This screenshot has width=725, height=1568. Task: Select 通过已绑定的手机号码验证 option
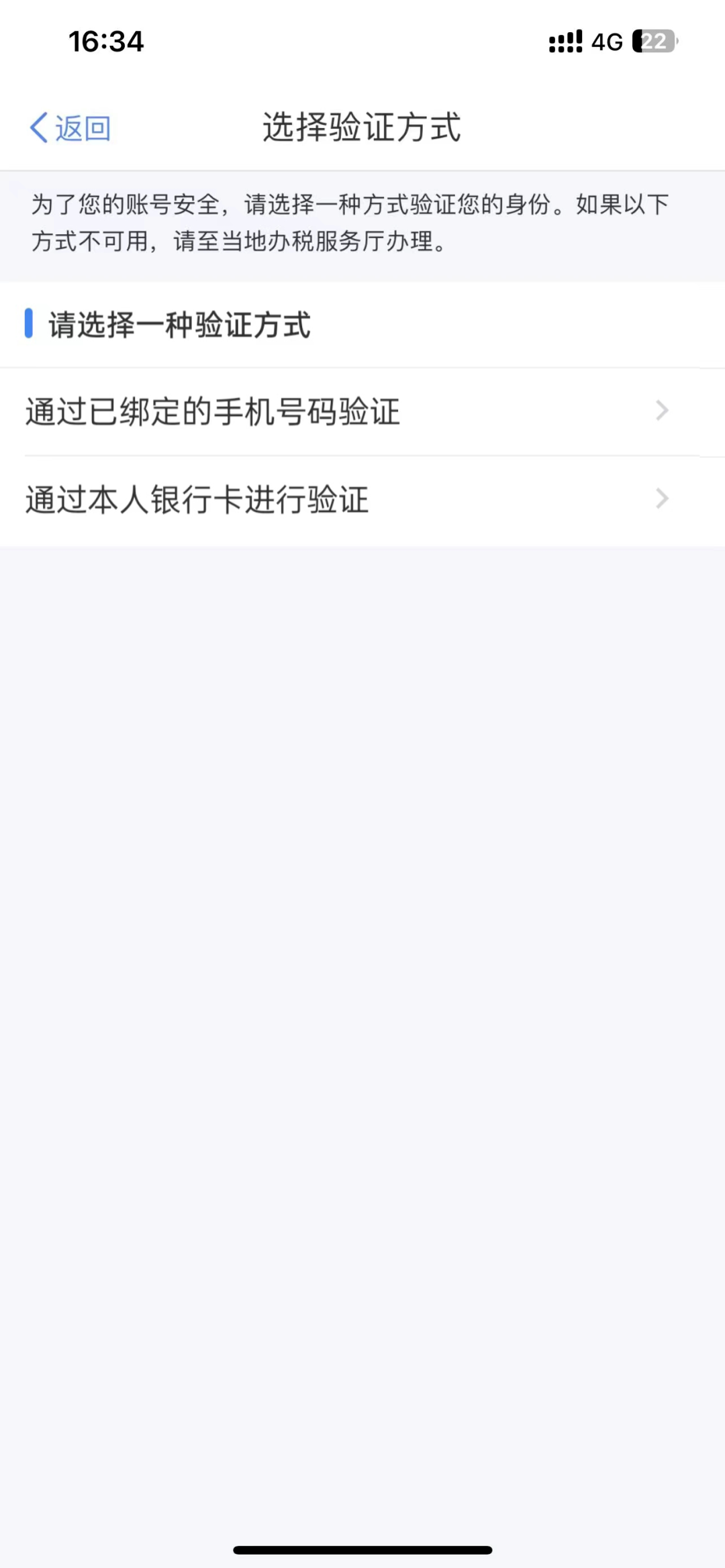362,411
